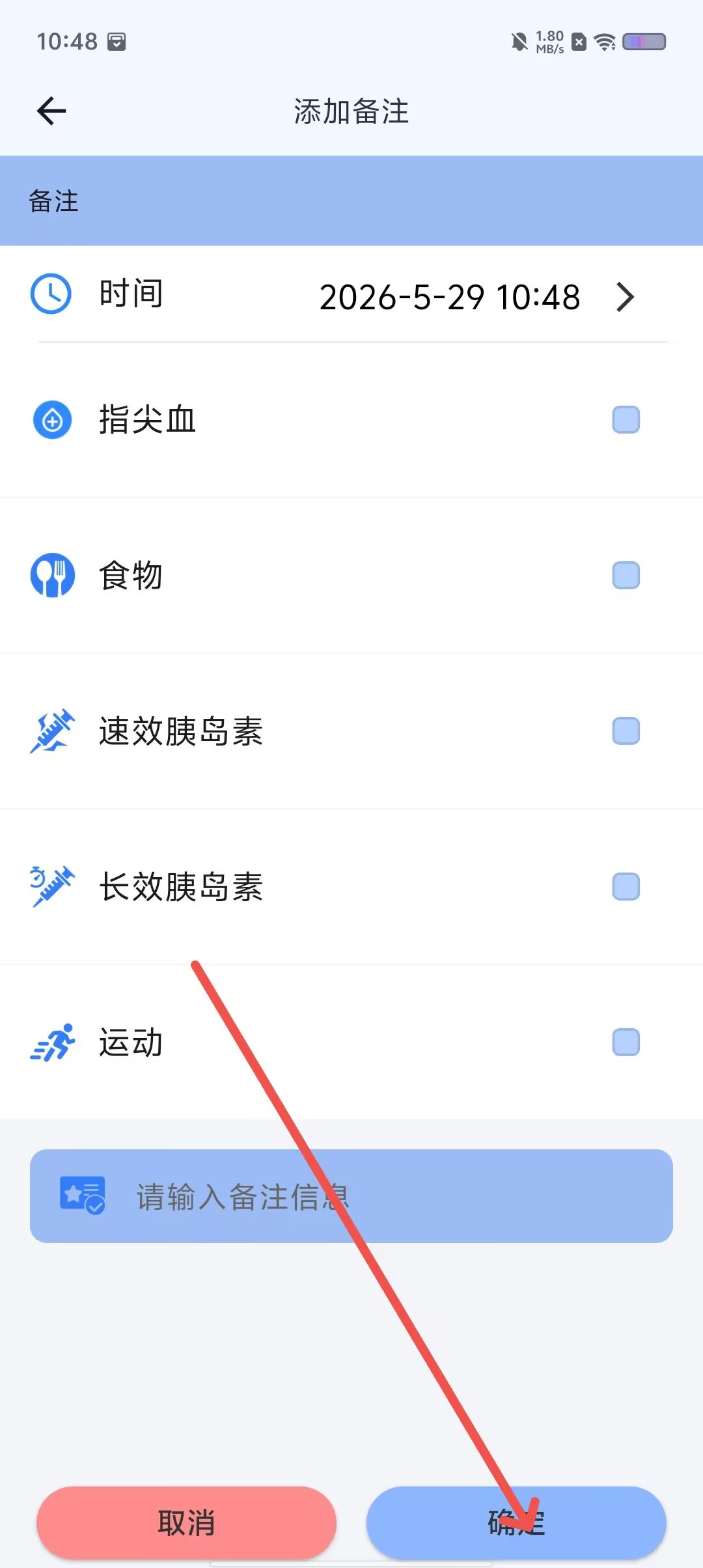
Task: Open the 时间 date and time picker
Action: click(x=351, y=296)
